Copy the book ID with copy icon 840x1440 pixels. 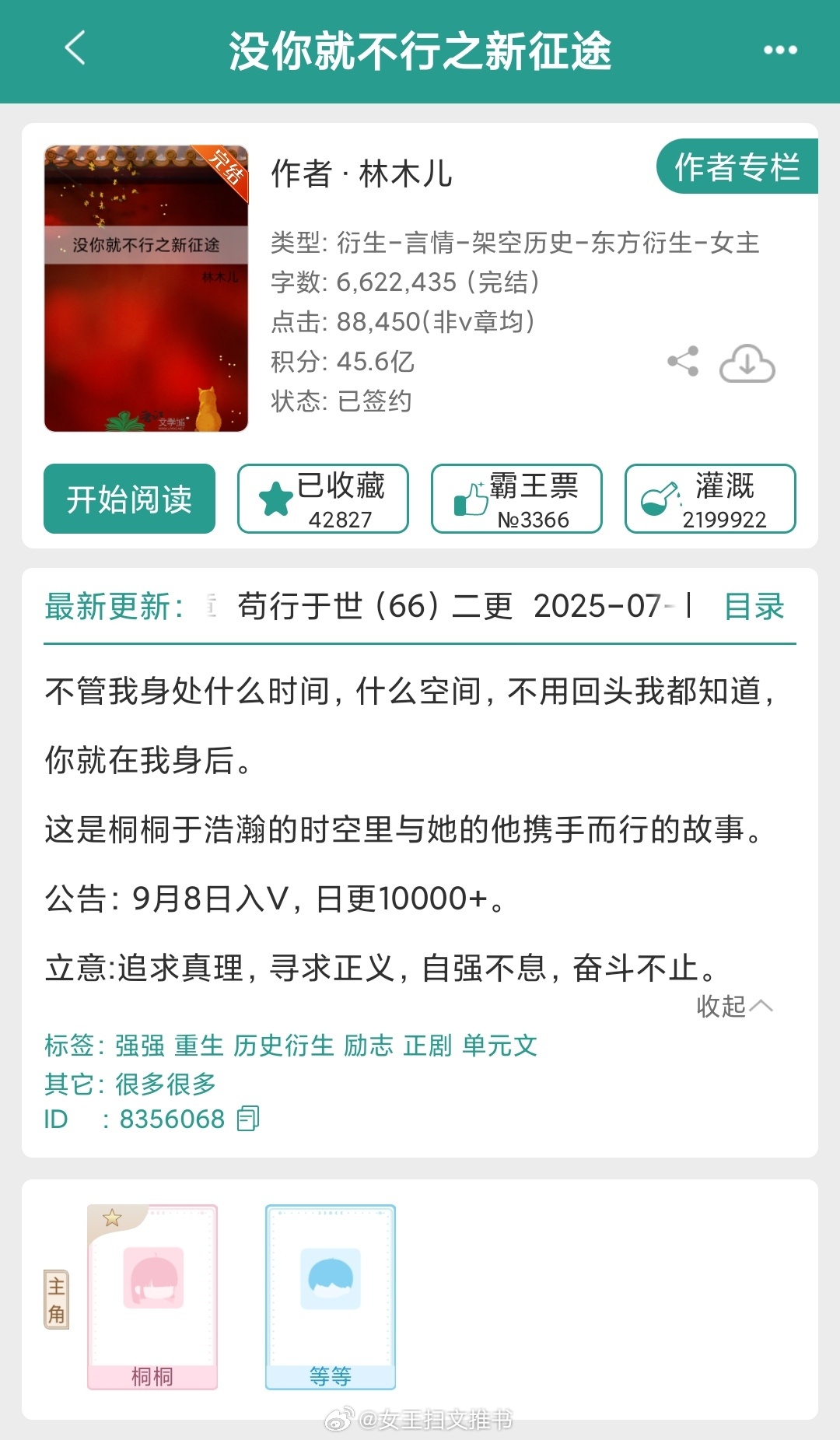(x=247, y=1119)
